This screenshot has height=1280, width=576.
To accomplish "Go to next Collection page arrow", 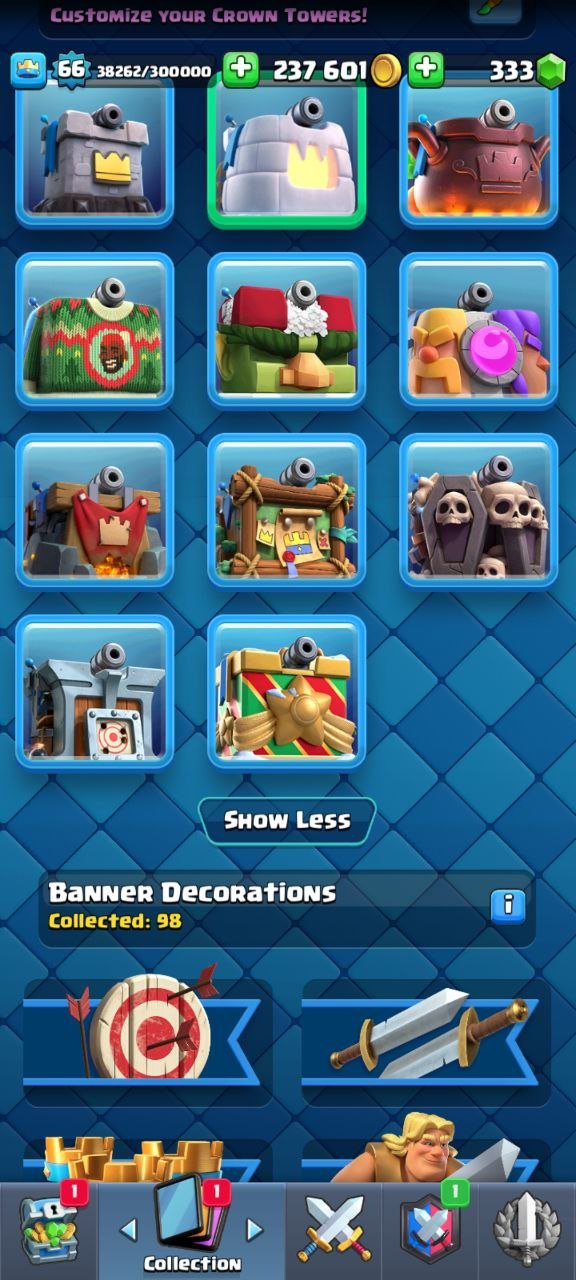I will click(x=255, y=1230).
